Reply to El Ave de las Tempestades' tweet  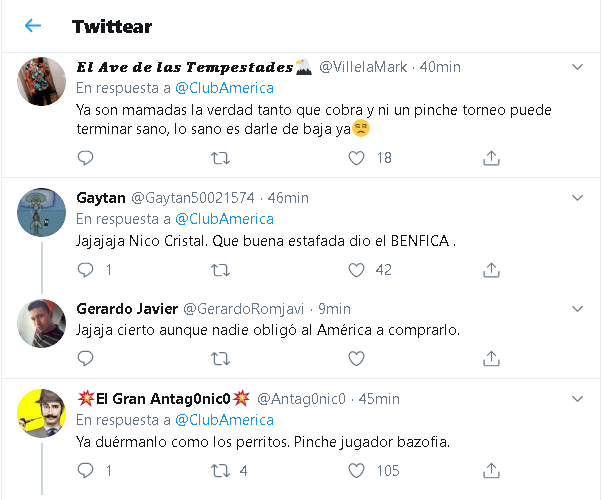pos(85,158)
